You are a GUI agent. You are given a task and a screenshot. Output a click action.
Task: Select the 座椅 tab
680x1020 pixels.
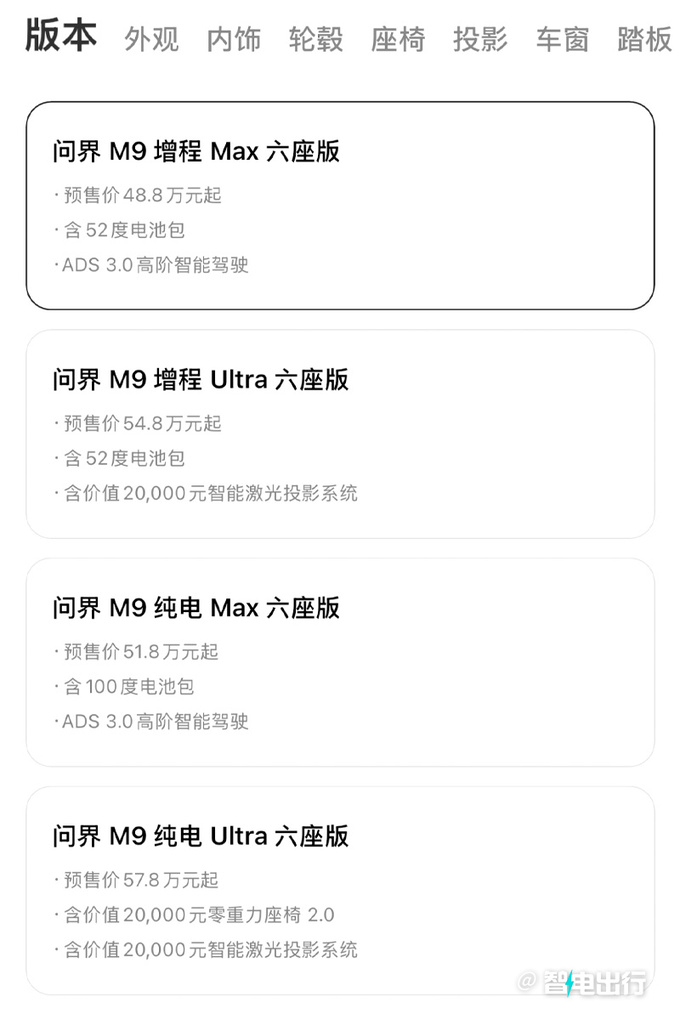398,39
